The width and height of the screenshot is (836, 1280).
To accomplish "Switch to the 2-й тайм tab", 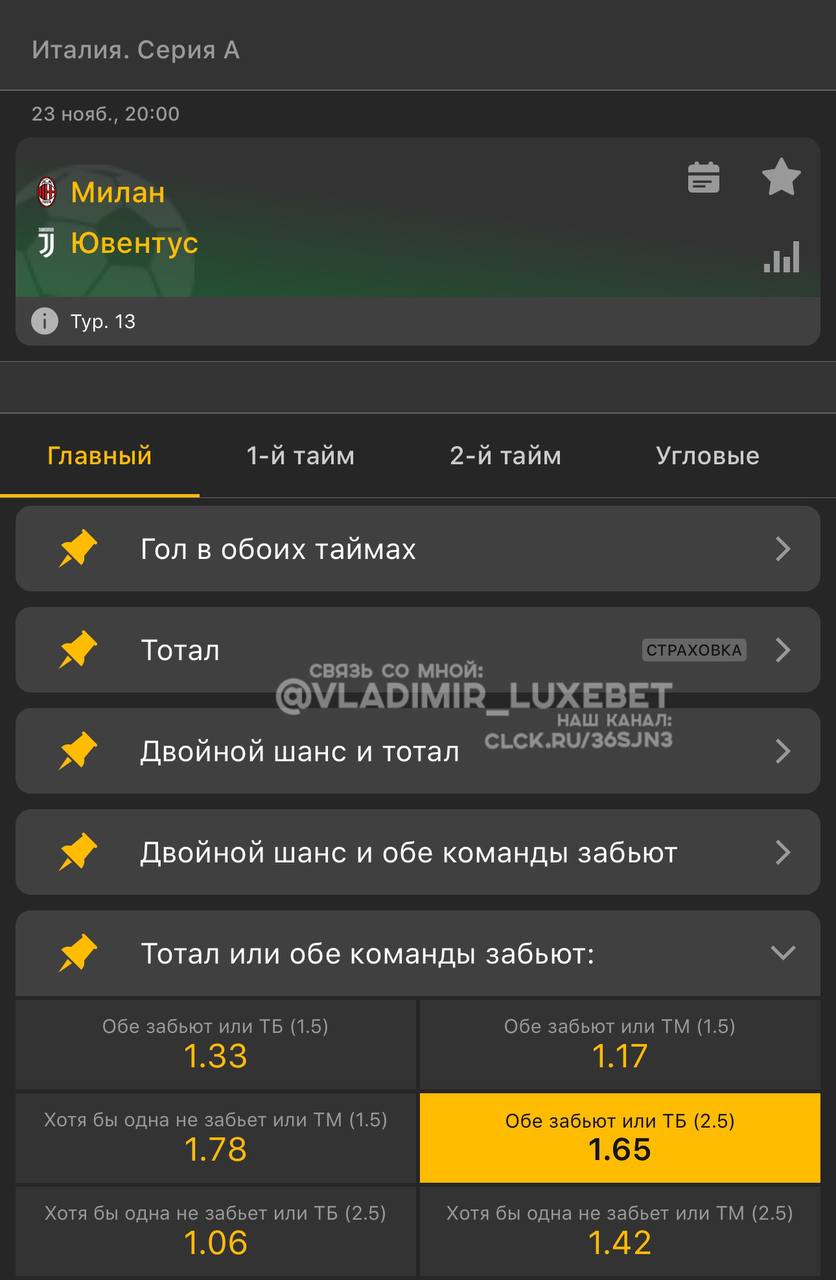I will click(x=505, y=456).
